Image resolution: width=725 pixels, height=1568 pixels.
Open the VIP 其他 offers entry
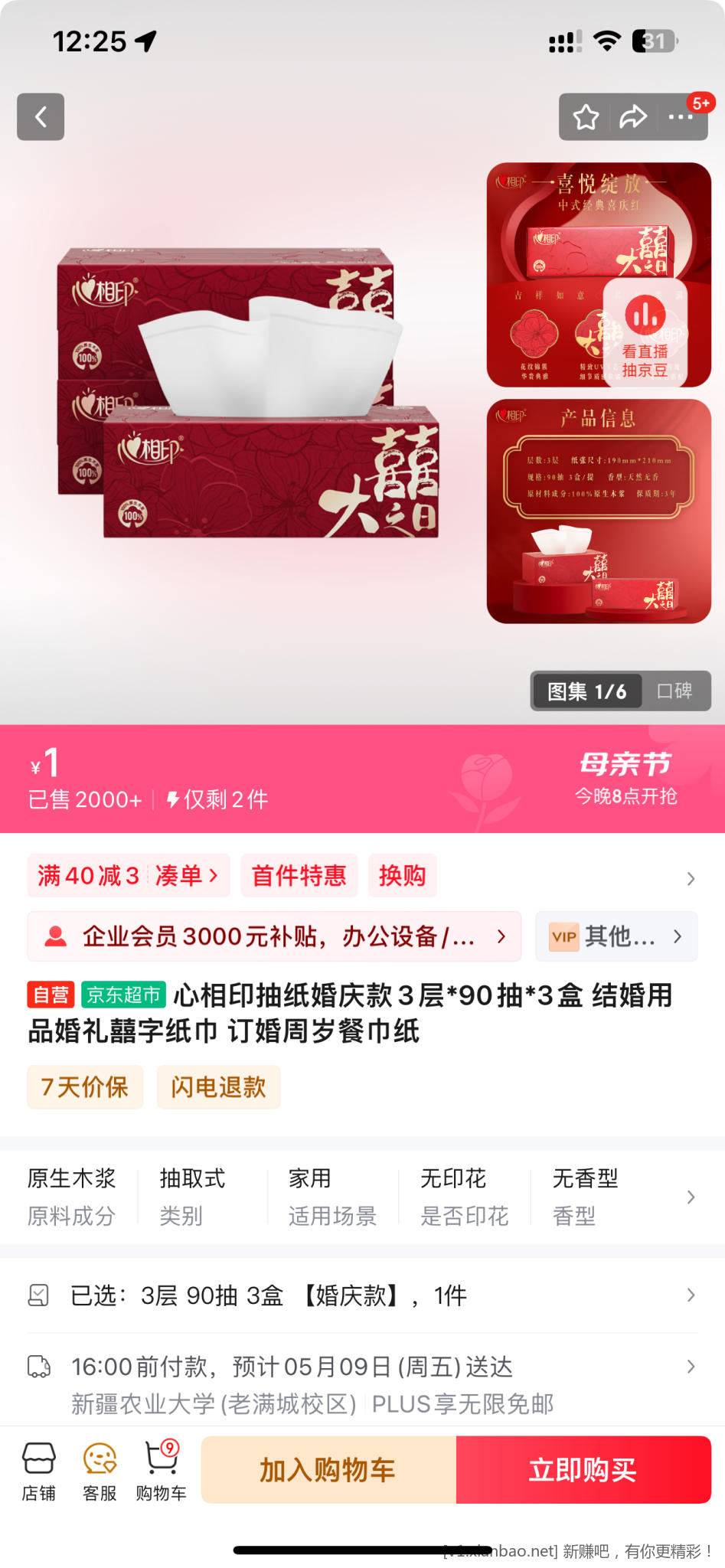[x=616, y=936]
